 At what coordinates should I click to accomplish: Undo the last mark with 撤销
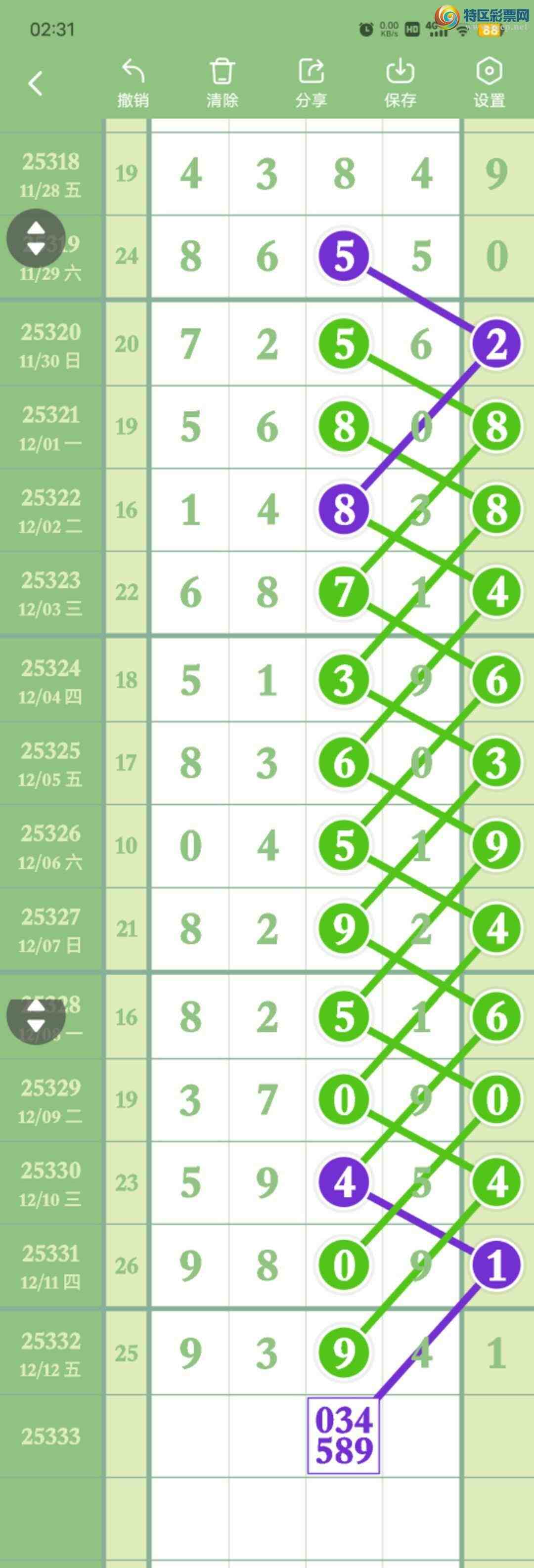click(x=133, y=84)
